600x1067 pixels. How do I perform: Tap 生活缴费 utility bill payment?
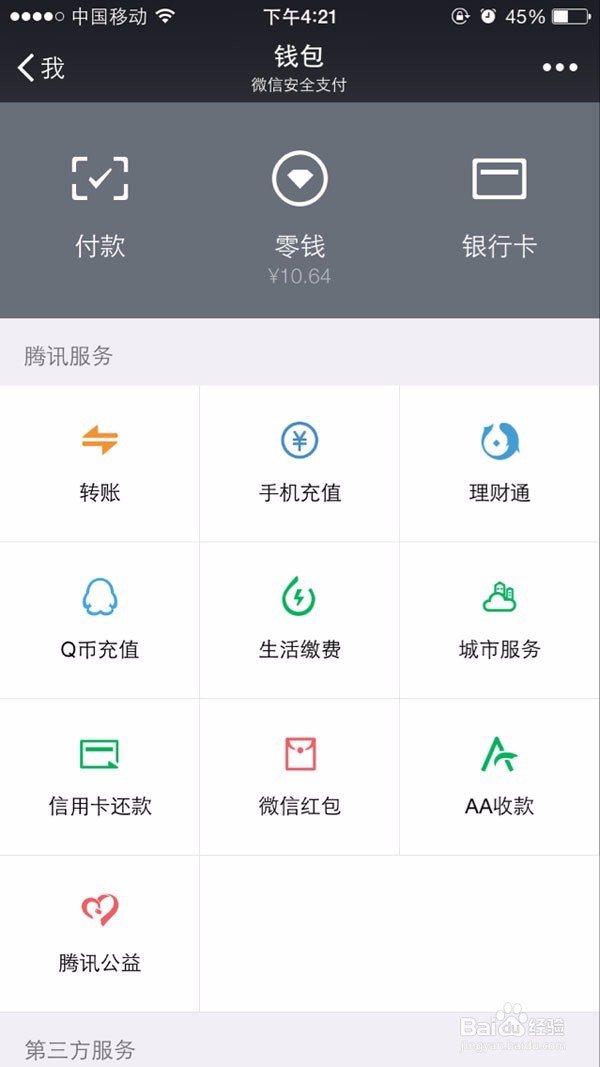tap(300, 620)
